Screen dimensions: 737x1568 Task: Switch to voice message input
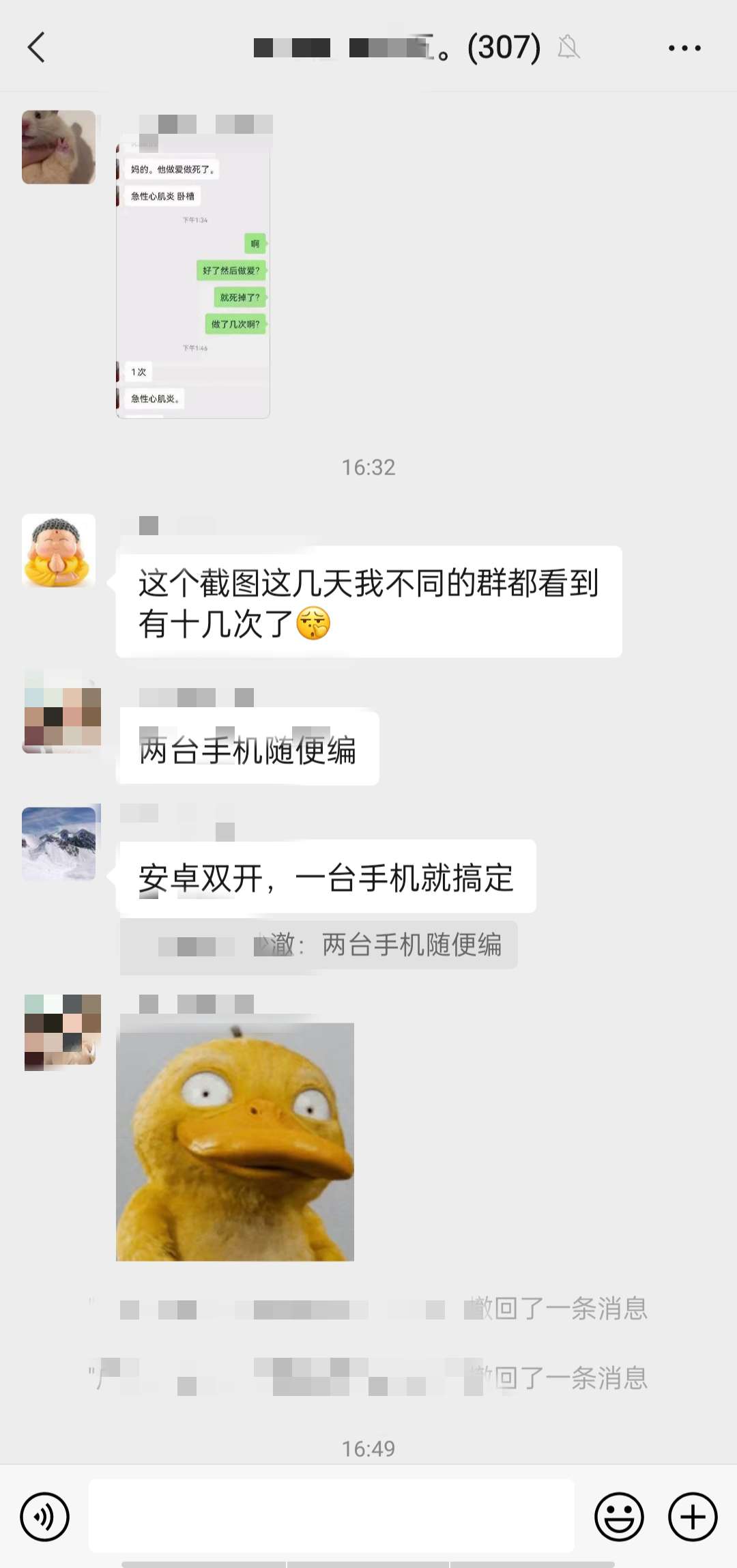(x=45, y=1517)
